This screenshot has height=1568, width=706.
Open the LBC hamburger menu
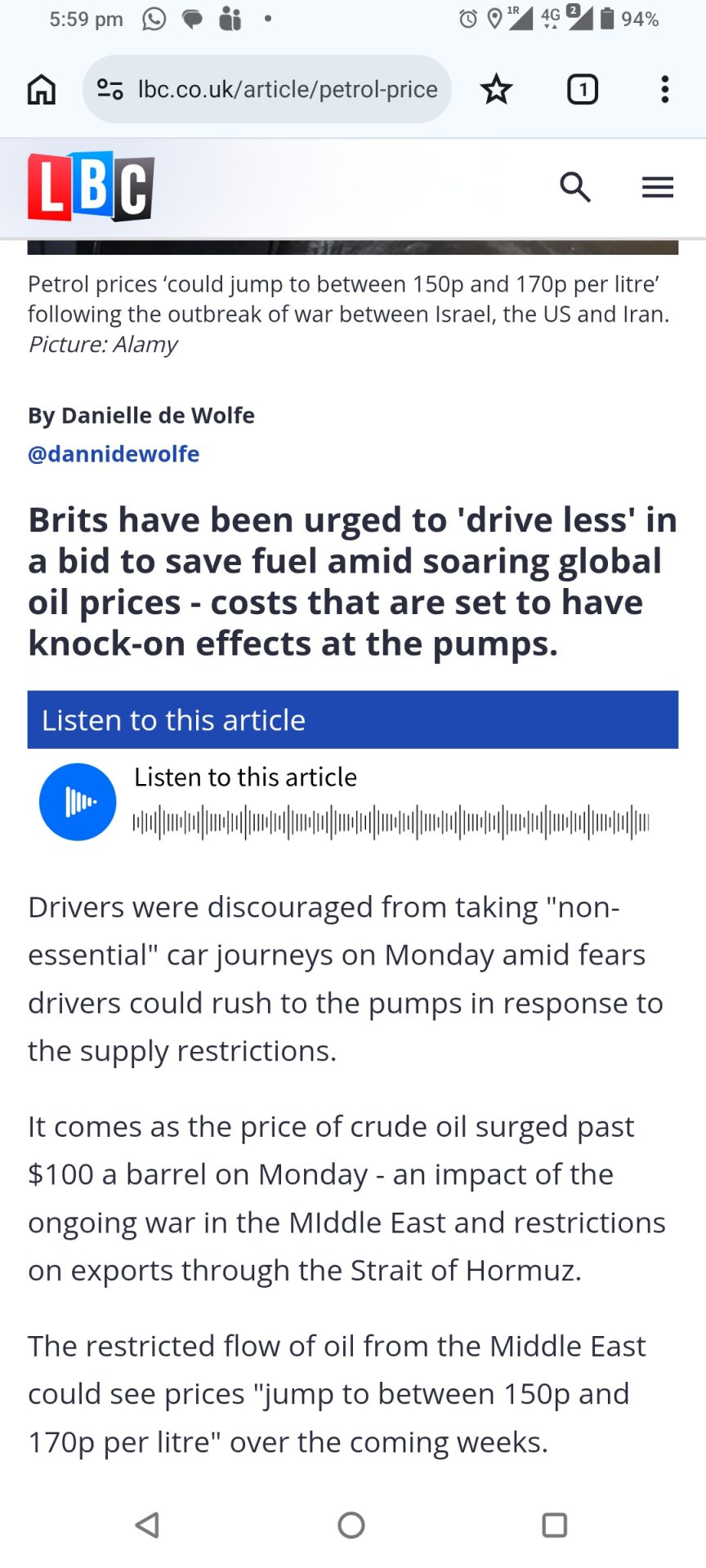pyautogui.click(x=657, y=187)
